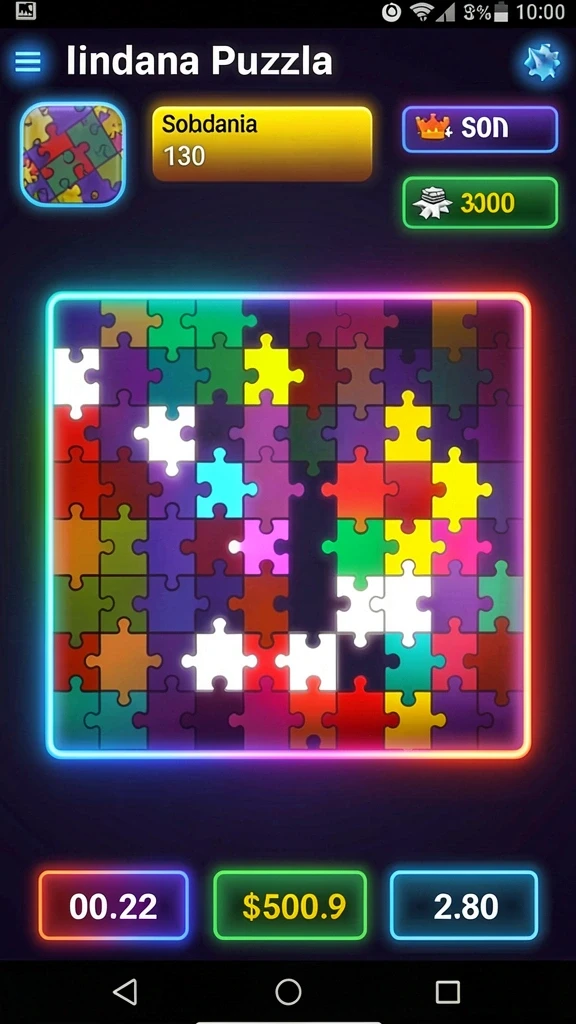Open the crown S0n button
This screenshot has height=1024, width=576.
[x=480, y=129]
